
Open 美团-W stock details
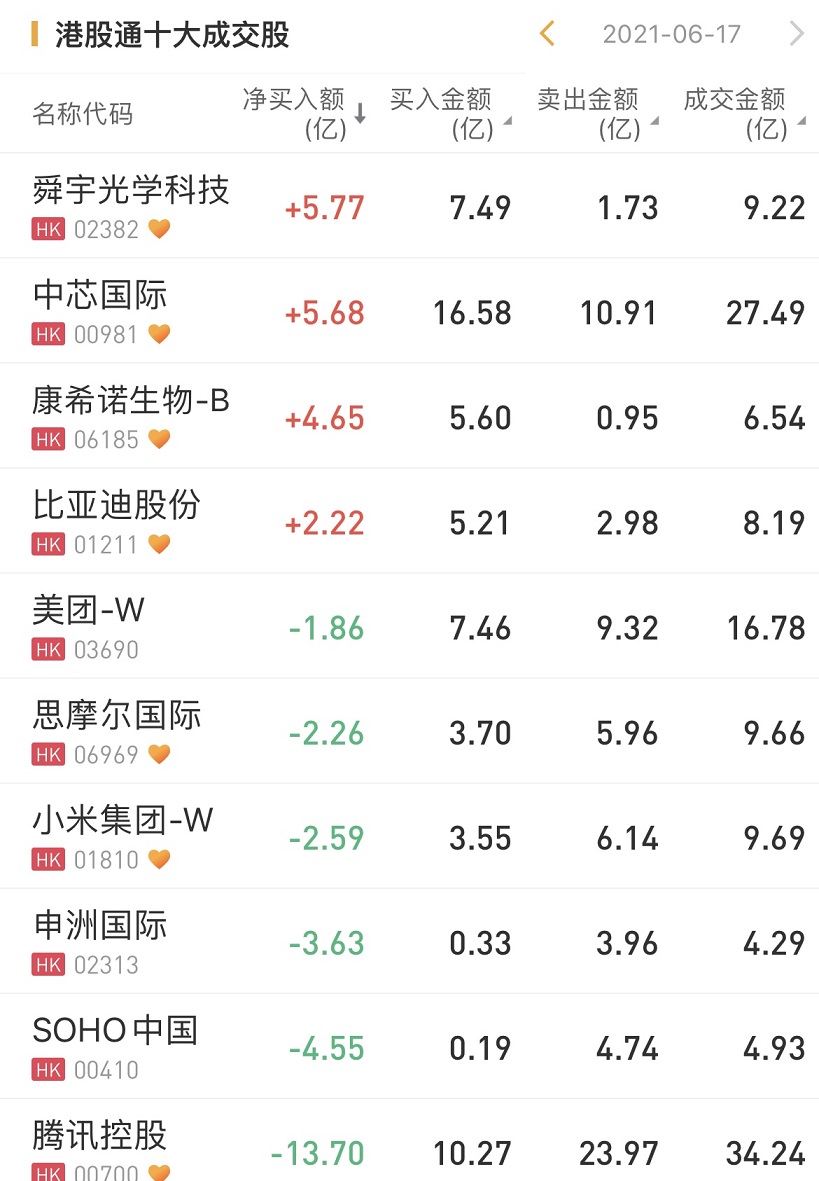(89, 610)
